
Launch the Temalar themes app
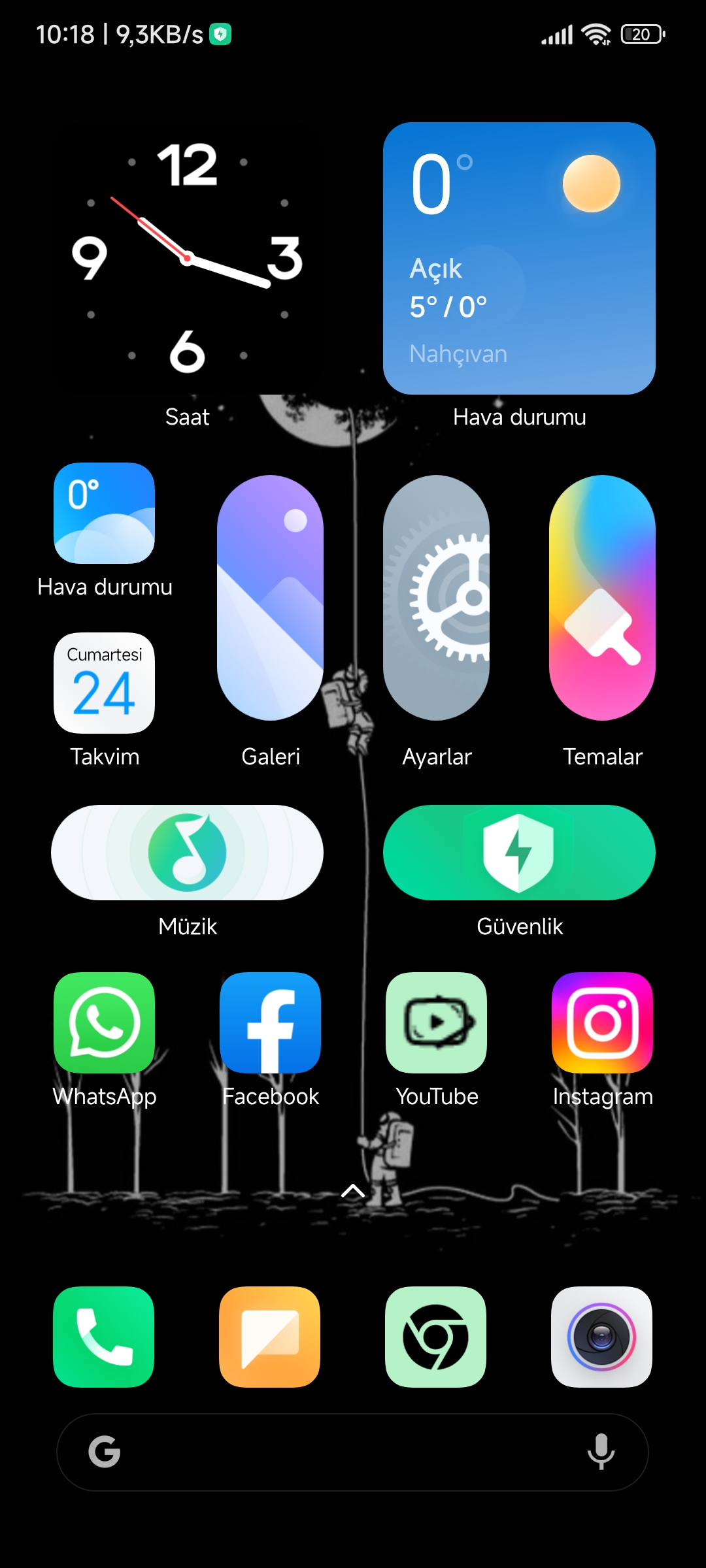(602, 598)
